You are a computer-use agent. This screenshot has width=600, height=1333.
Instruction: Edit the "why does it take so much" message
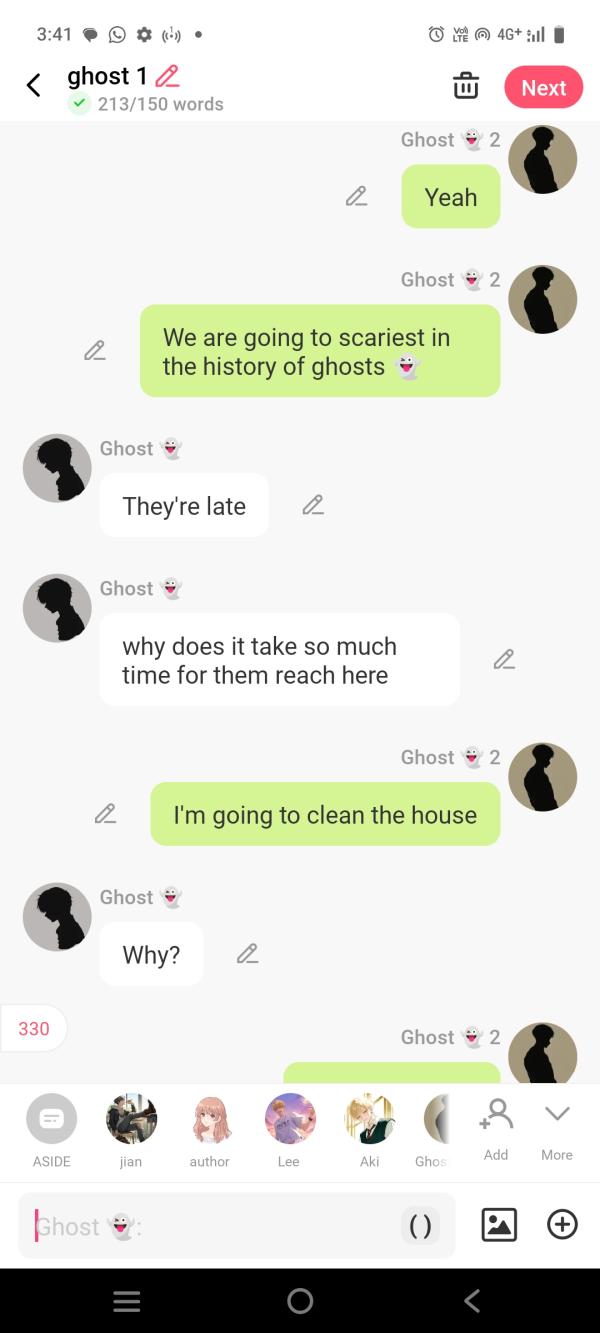tap(504, 659)
